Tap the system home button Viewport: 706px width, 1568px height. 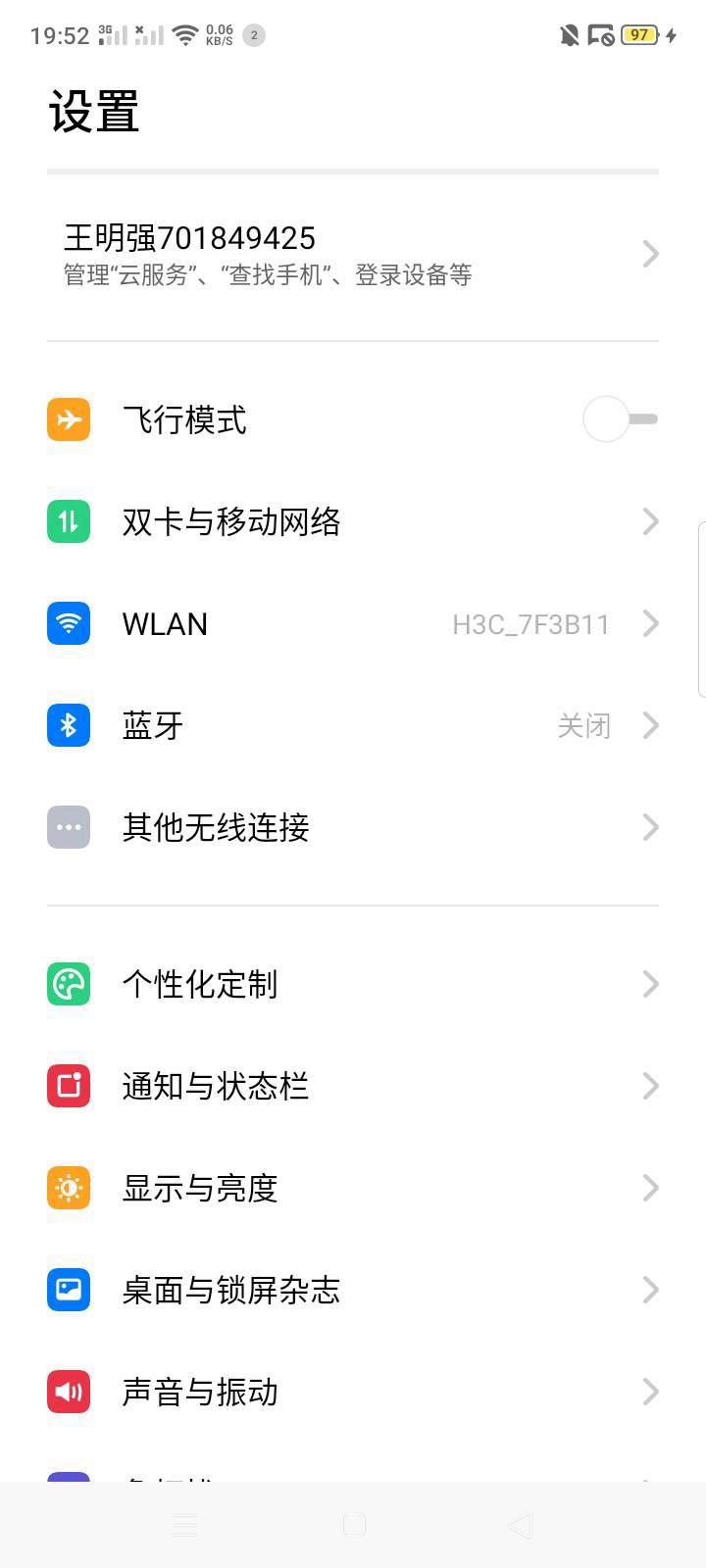(354, 1525)
